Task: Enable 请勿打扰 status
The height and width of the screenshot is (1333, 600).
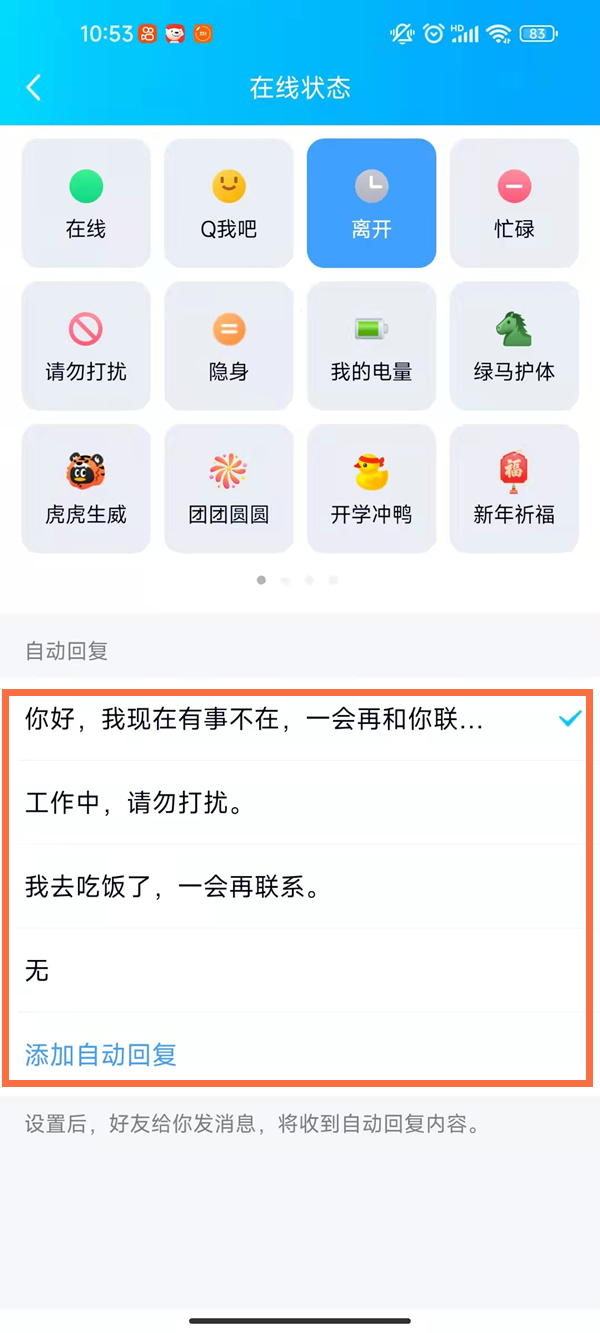Action: 86,346
